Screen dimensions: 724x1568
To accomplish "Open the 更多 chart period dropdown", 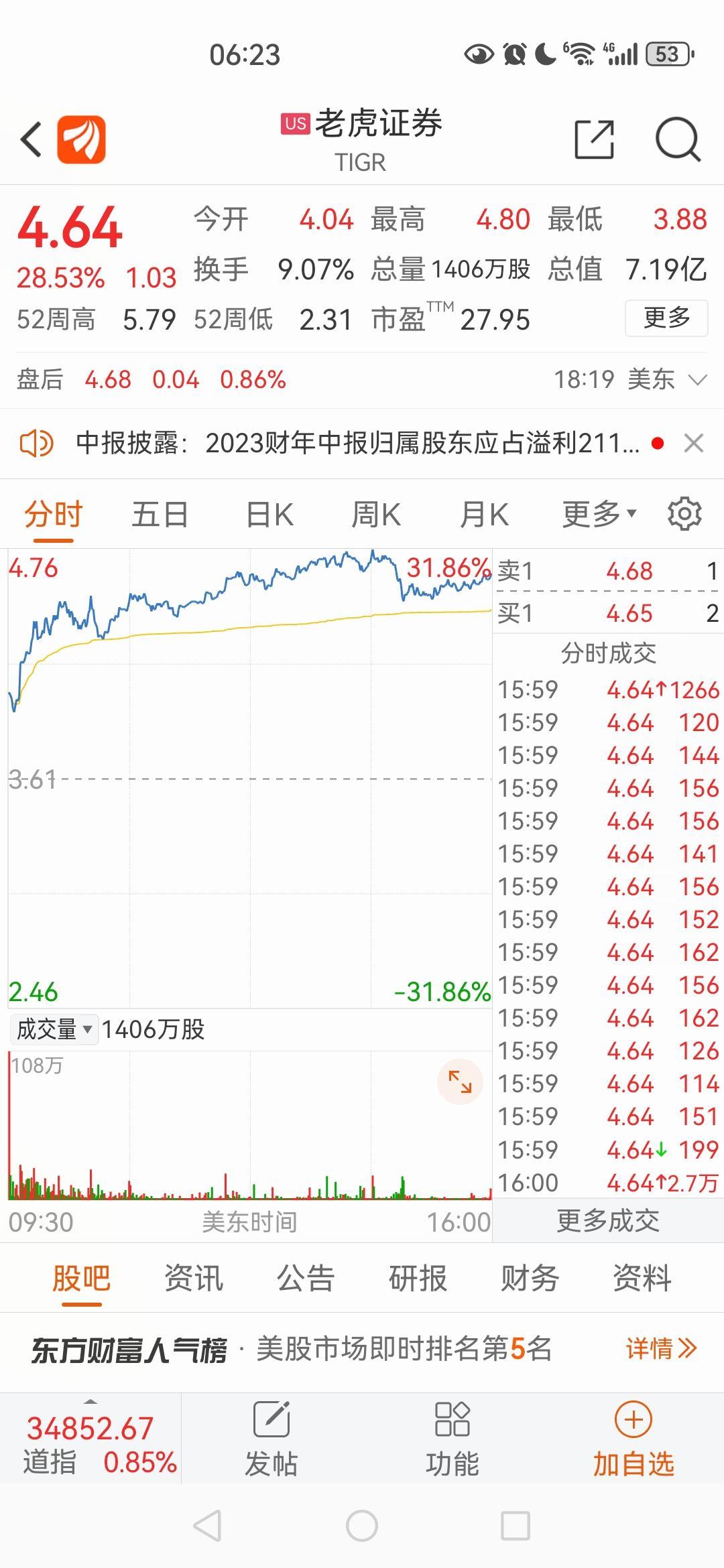I will click(599, 514).
